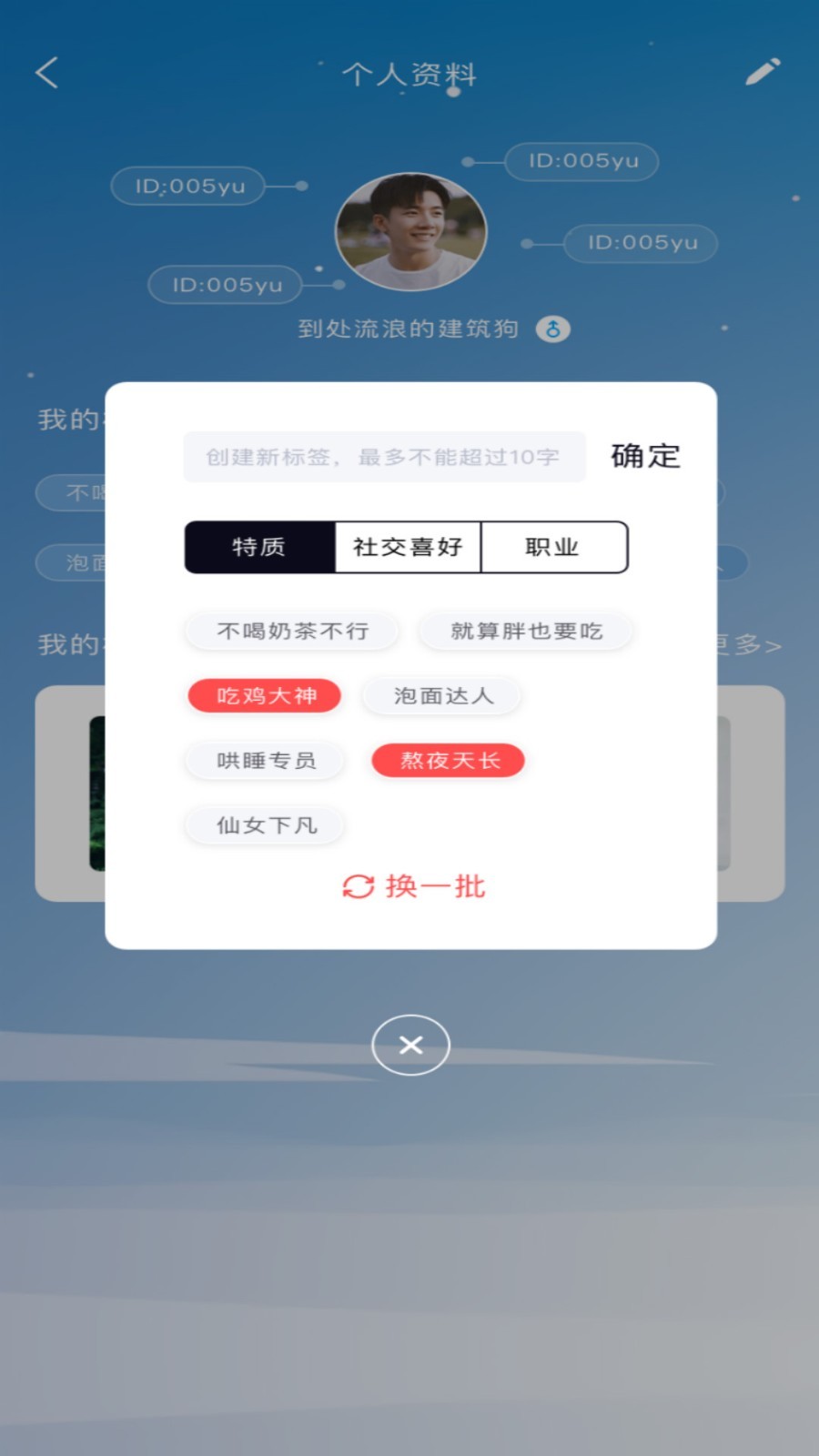Switch to the 特质 tab
Viewport: 819px width, 1456px height.
(259, 547)
